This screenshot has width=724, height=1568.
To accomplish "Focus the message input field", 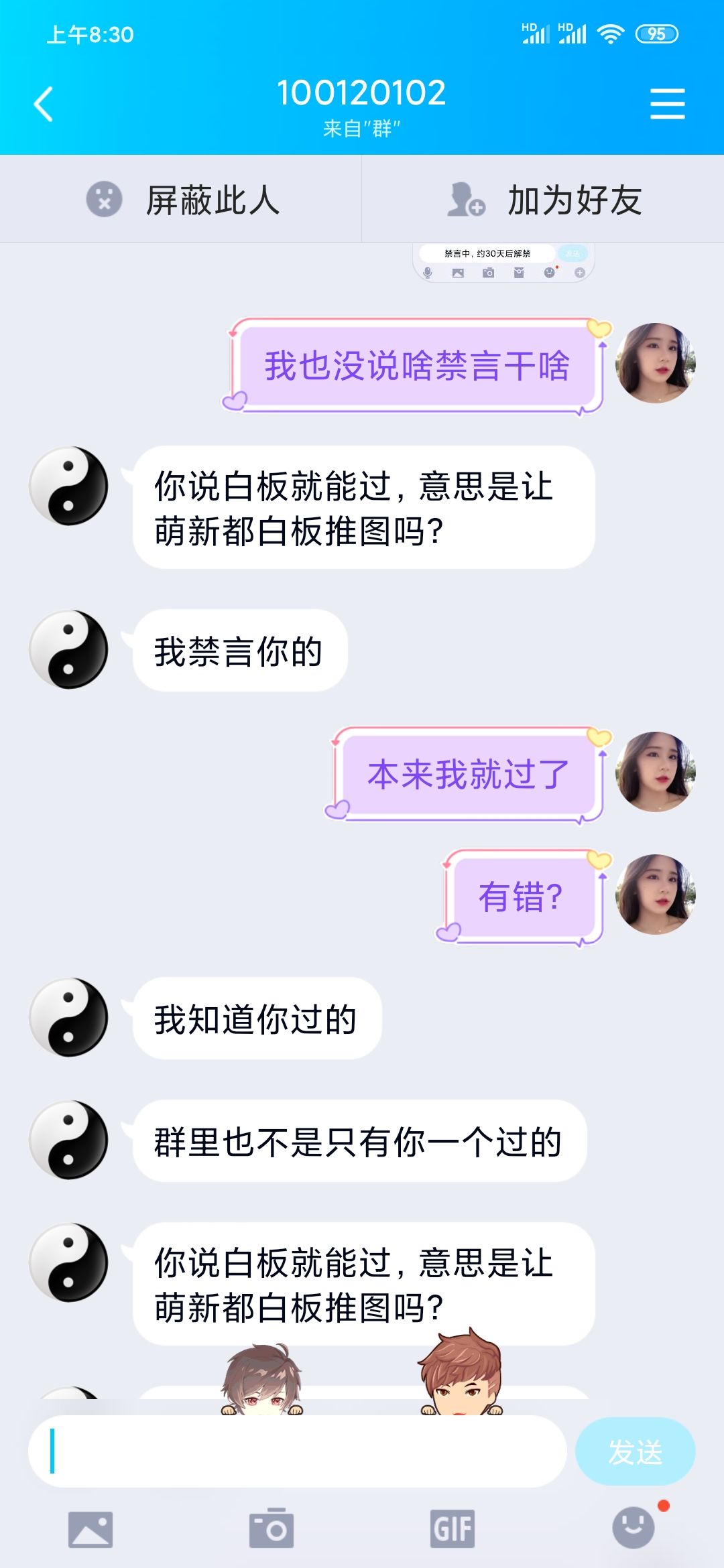I will 298,1451.
